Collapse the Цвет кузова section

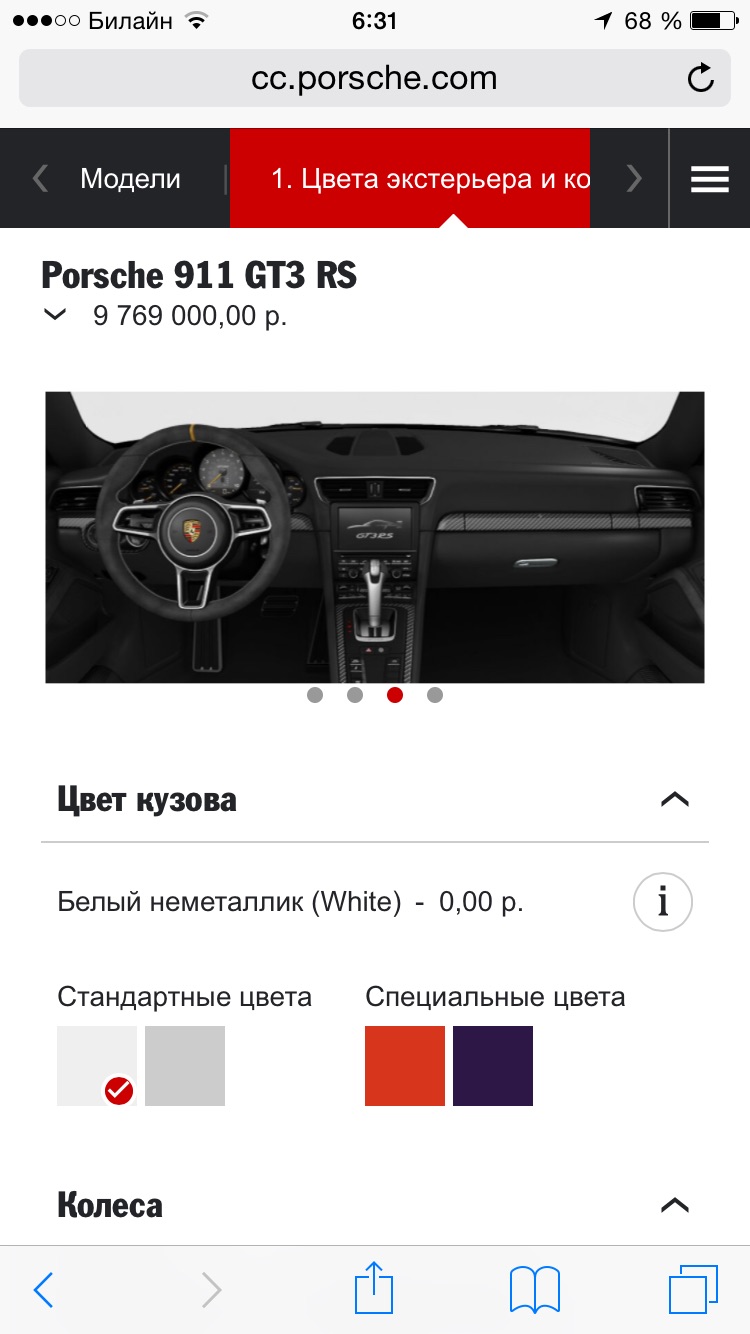point(675,799)
